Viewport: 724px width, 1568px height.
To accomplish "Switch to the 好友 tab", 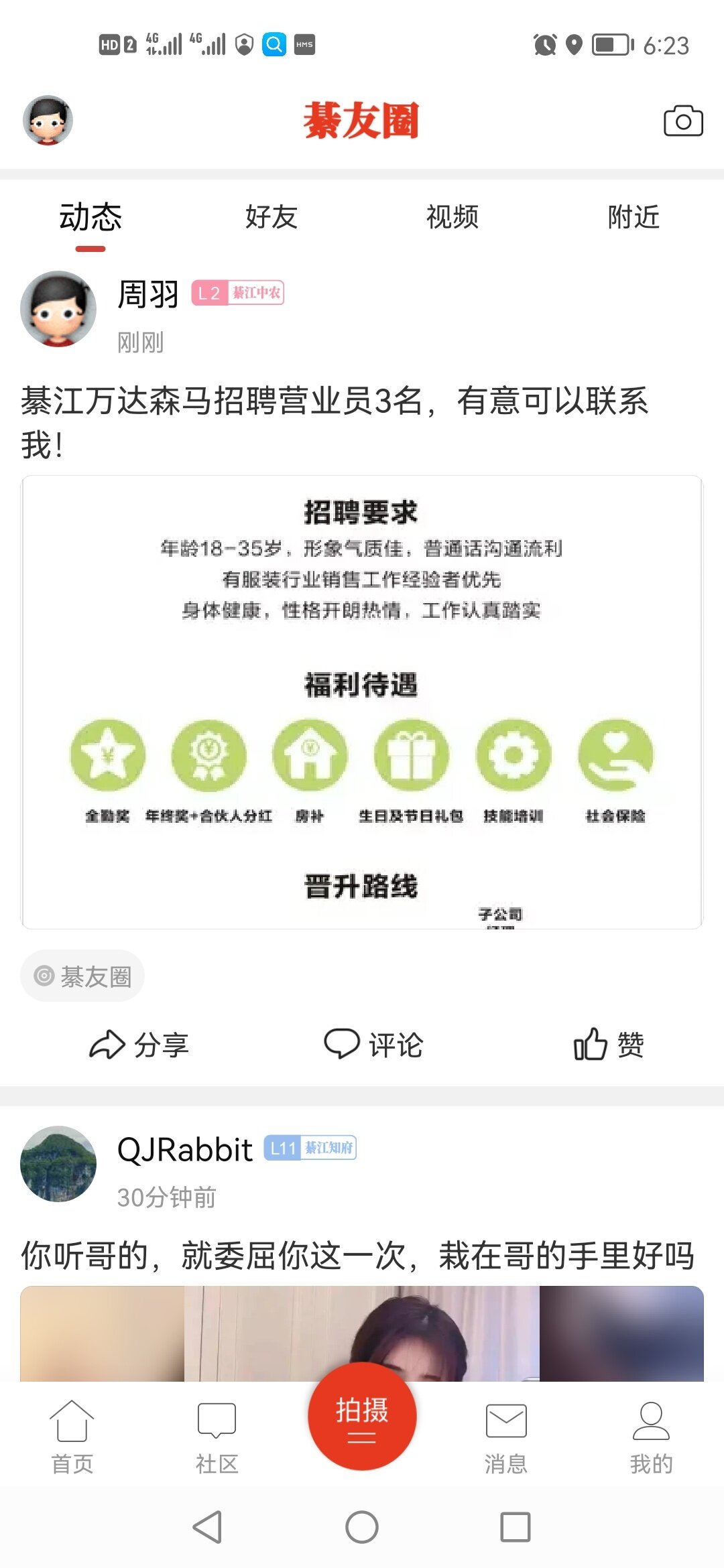I will (271, 218).
